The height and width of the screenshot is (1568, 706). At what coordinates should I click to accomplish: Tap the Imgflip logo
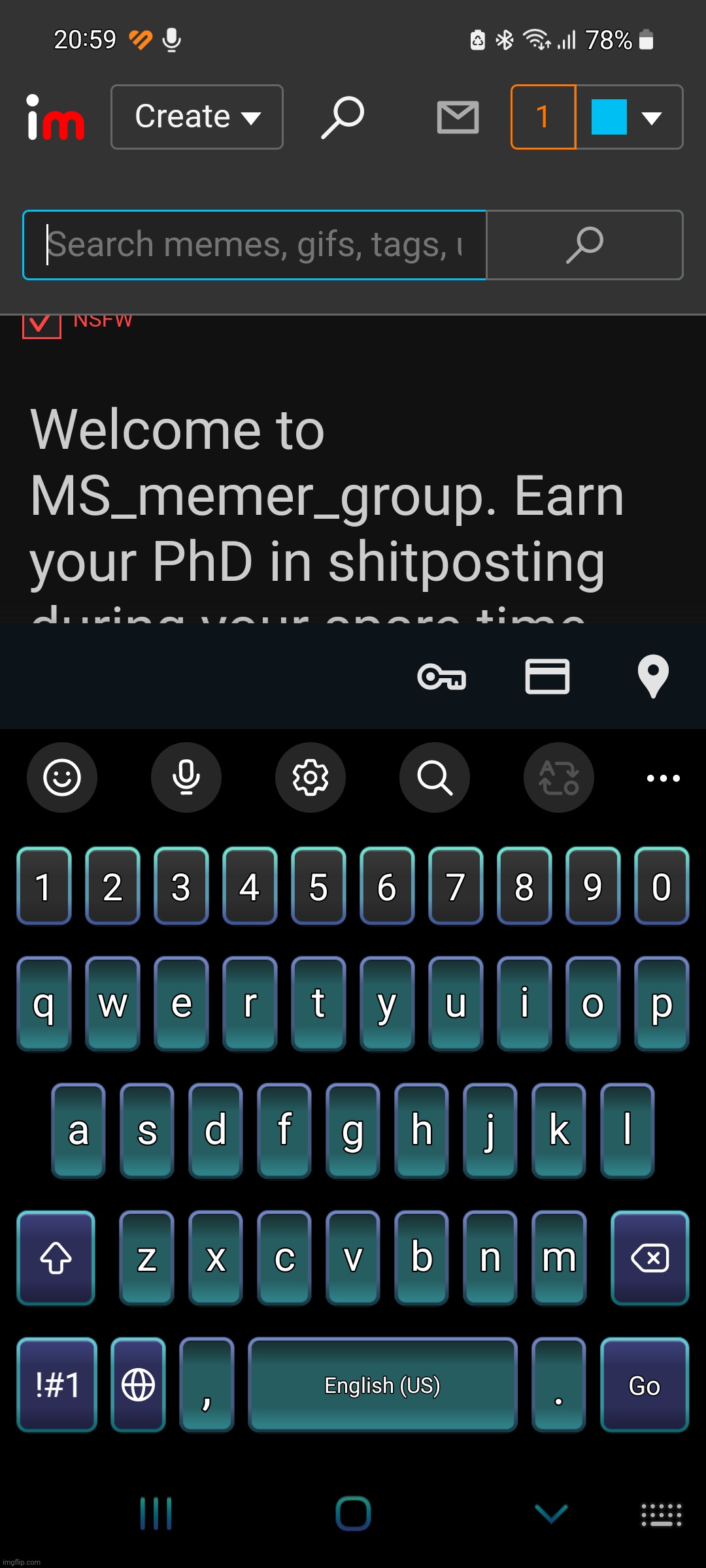54,118
